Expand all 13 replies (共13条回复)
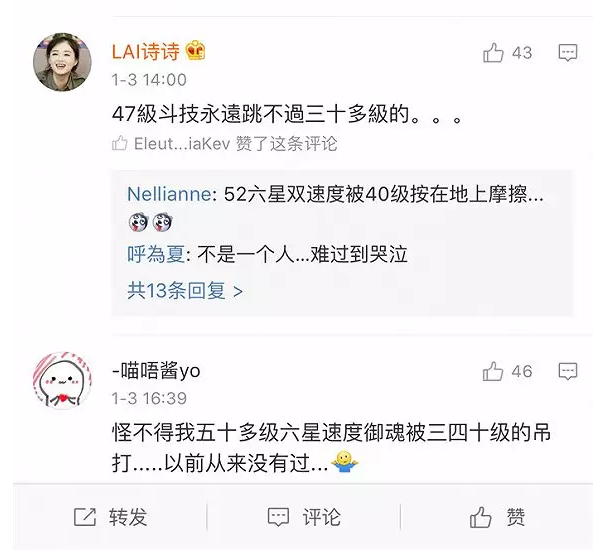605x560 pixels. [185, 291]
